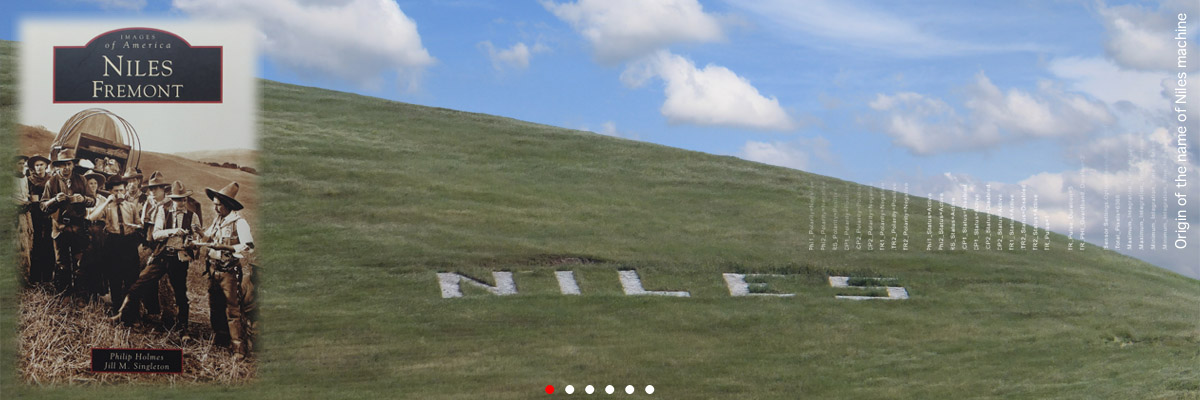This screenshot has height=400, width=1200.
Task: Select the first red carousel dot
Action: pyautogui.click(x=550, y=389)
